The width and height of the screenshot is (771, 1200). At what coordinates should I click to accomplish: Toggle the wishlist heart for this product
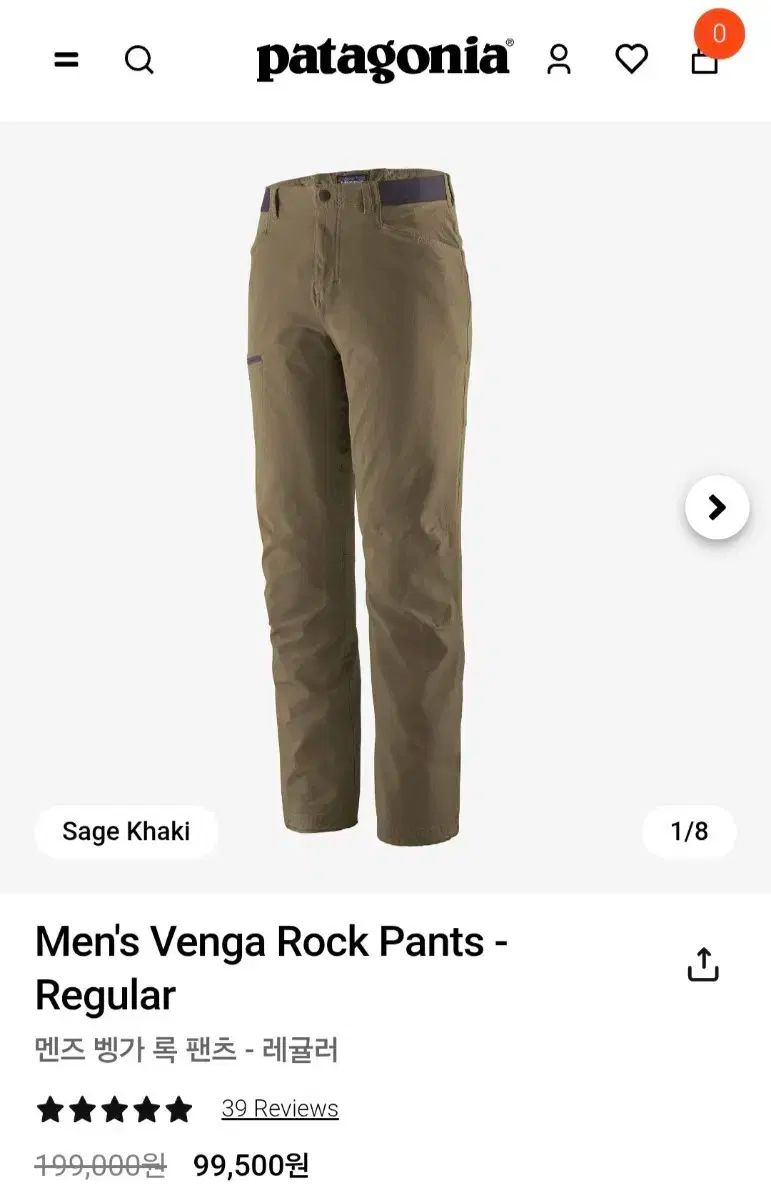632,60
